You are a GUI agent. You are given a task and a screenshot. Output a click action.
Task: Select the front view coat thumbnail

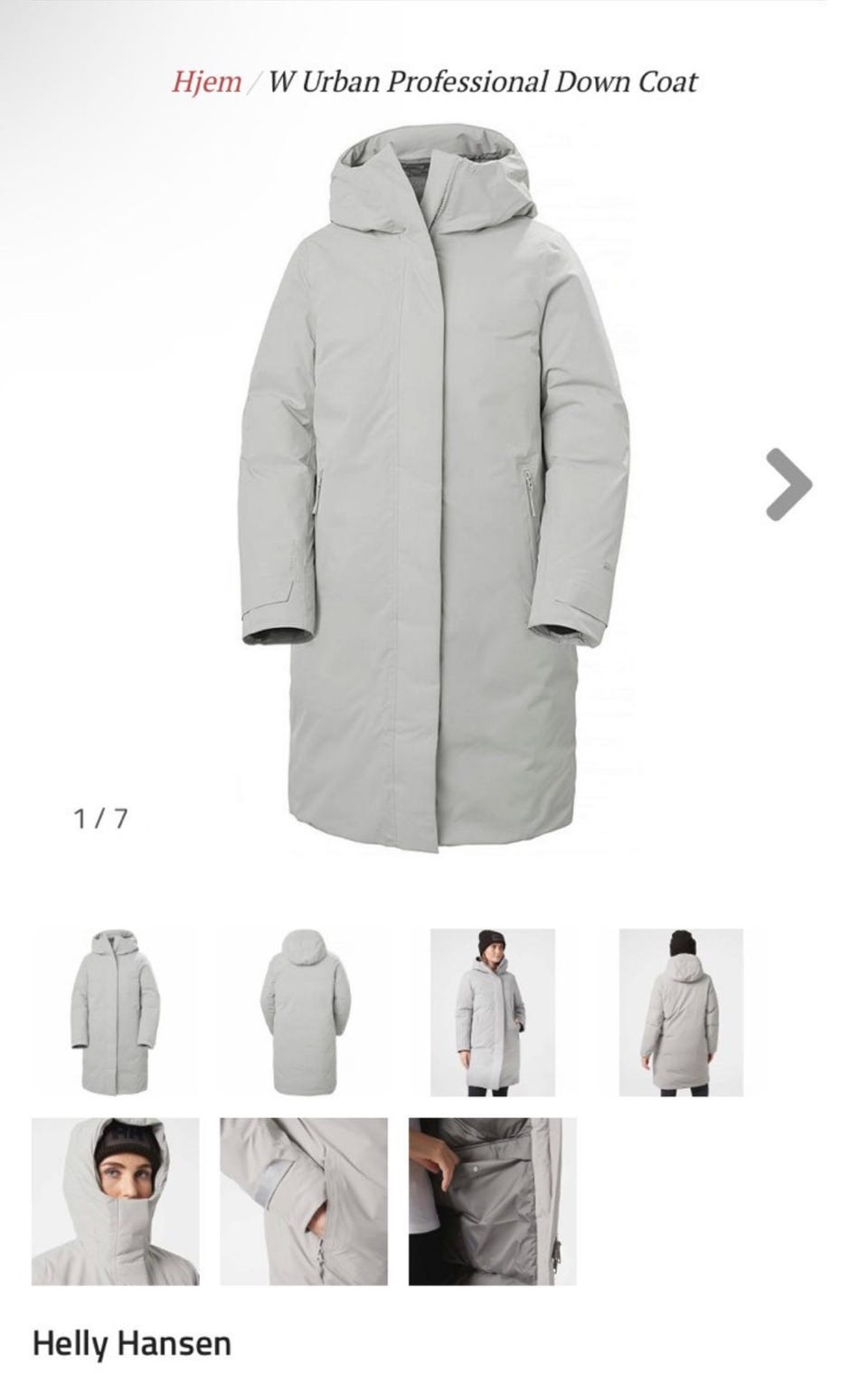(115, 1011)
